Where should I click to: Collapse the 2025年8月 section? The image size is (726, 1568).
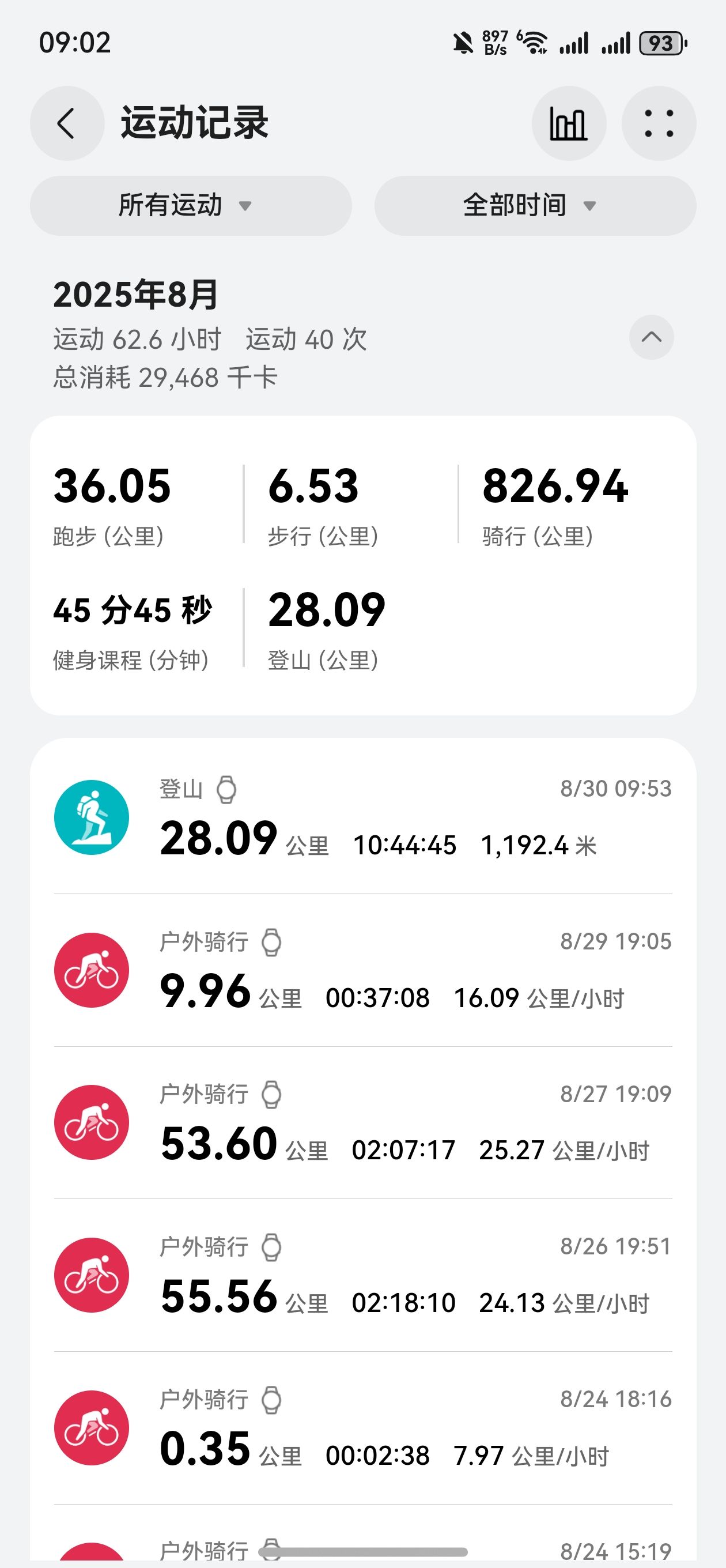coord(651,337)
